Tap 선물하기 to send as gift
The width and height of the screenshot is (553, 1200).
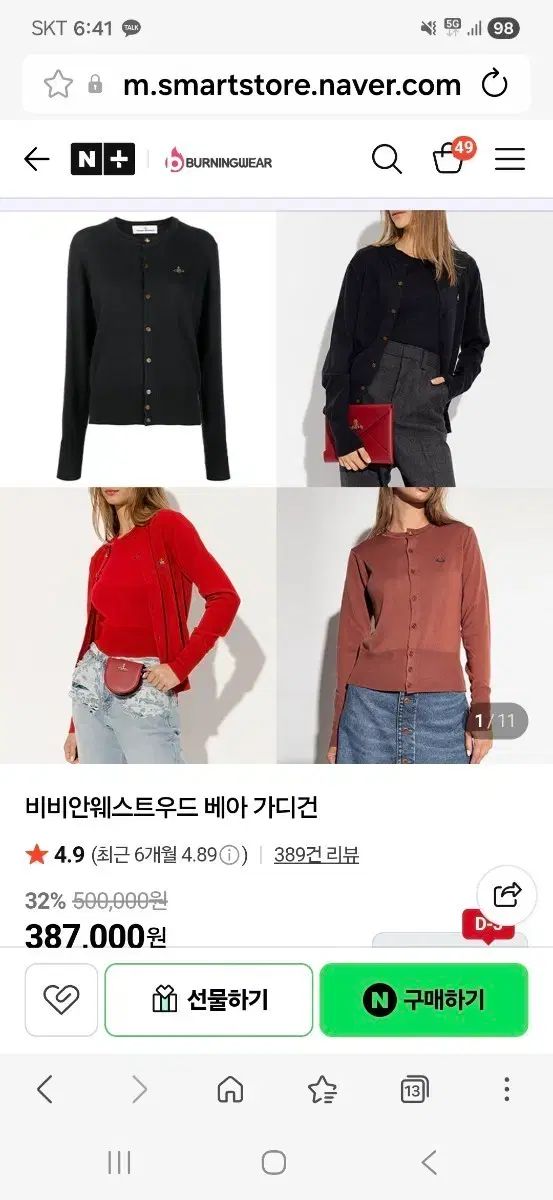click(209, 999)
